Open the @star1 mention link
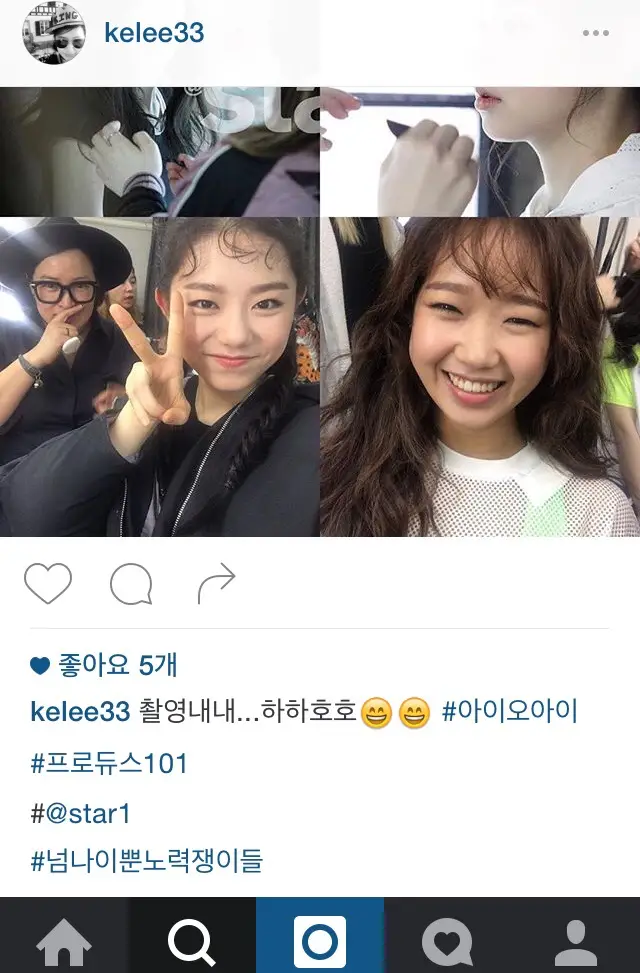This screenshot has width=640, height=973. tap(88, 811)
